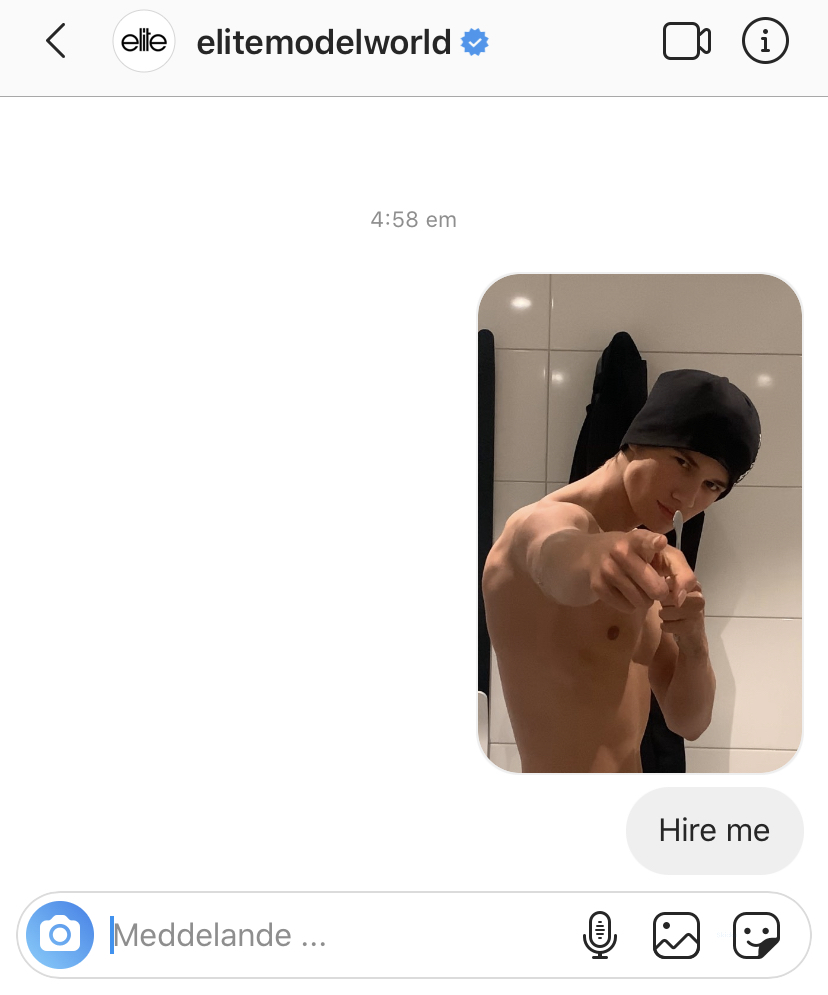Open elitemodelworld's profile from the header
The height and width of the screenshot is (995, 828).
click(321, 43)
